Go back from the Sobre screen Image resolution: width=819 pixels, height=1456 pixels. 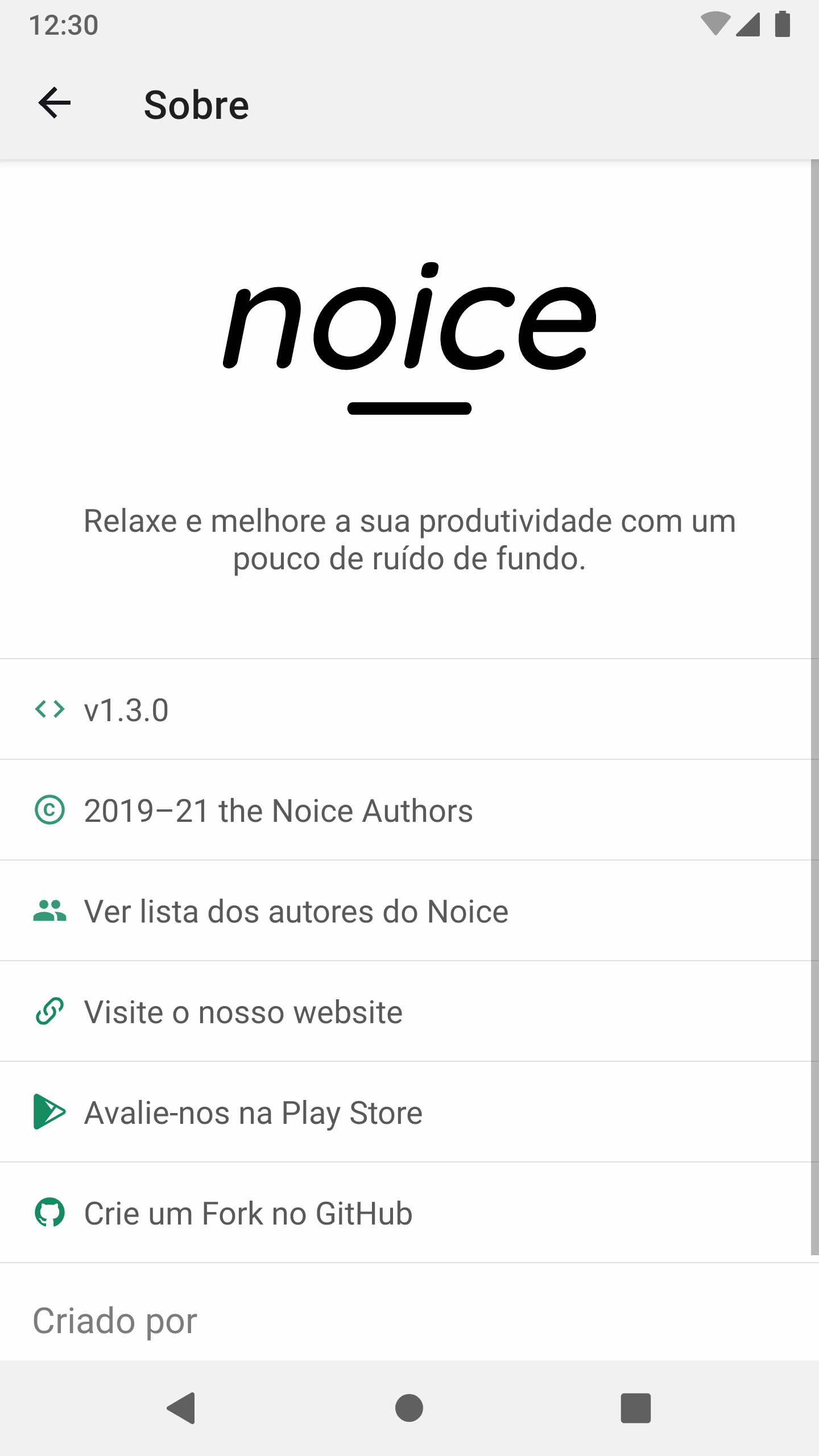[55, 104]
